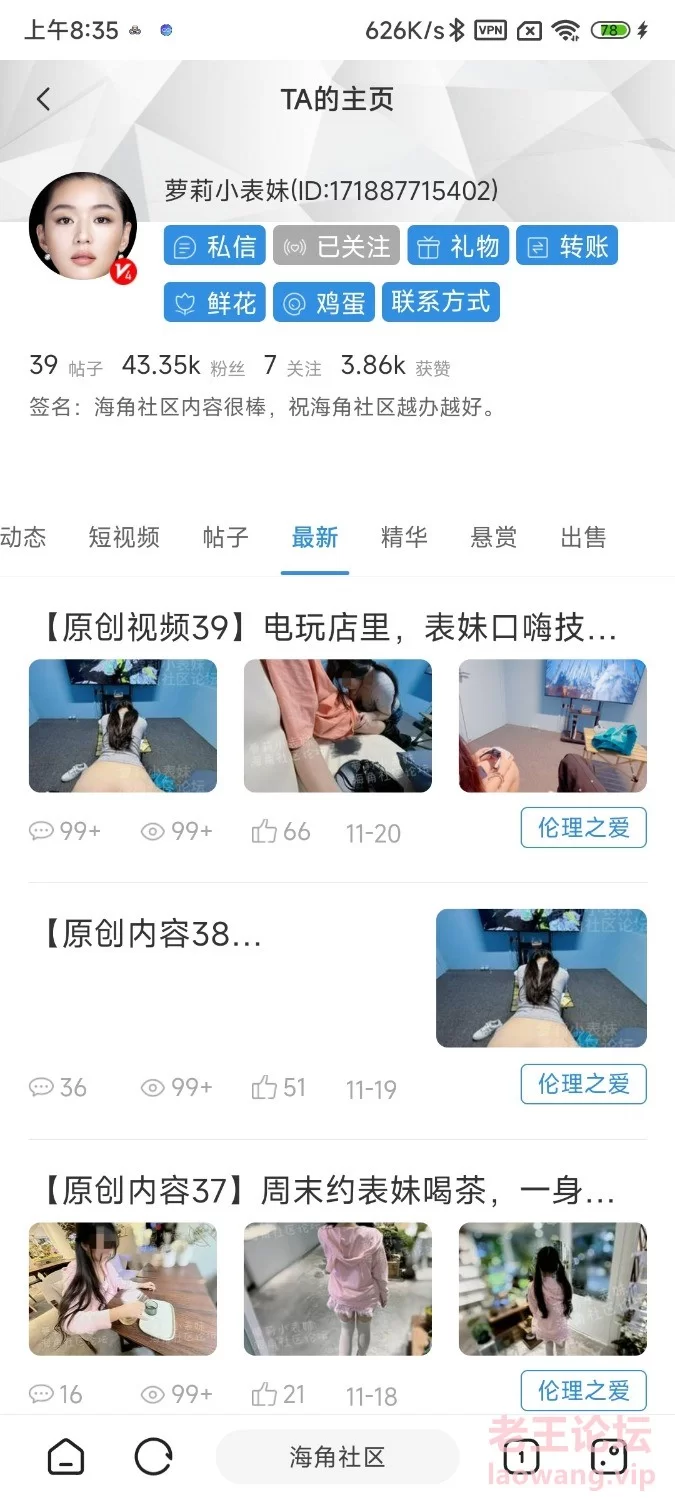Give flowers using 鲜花 button

click(x=215, y=302)
